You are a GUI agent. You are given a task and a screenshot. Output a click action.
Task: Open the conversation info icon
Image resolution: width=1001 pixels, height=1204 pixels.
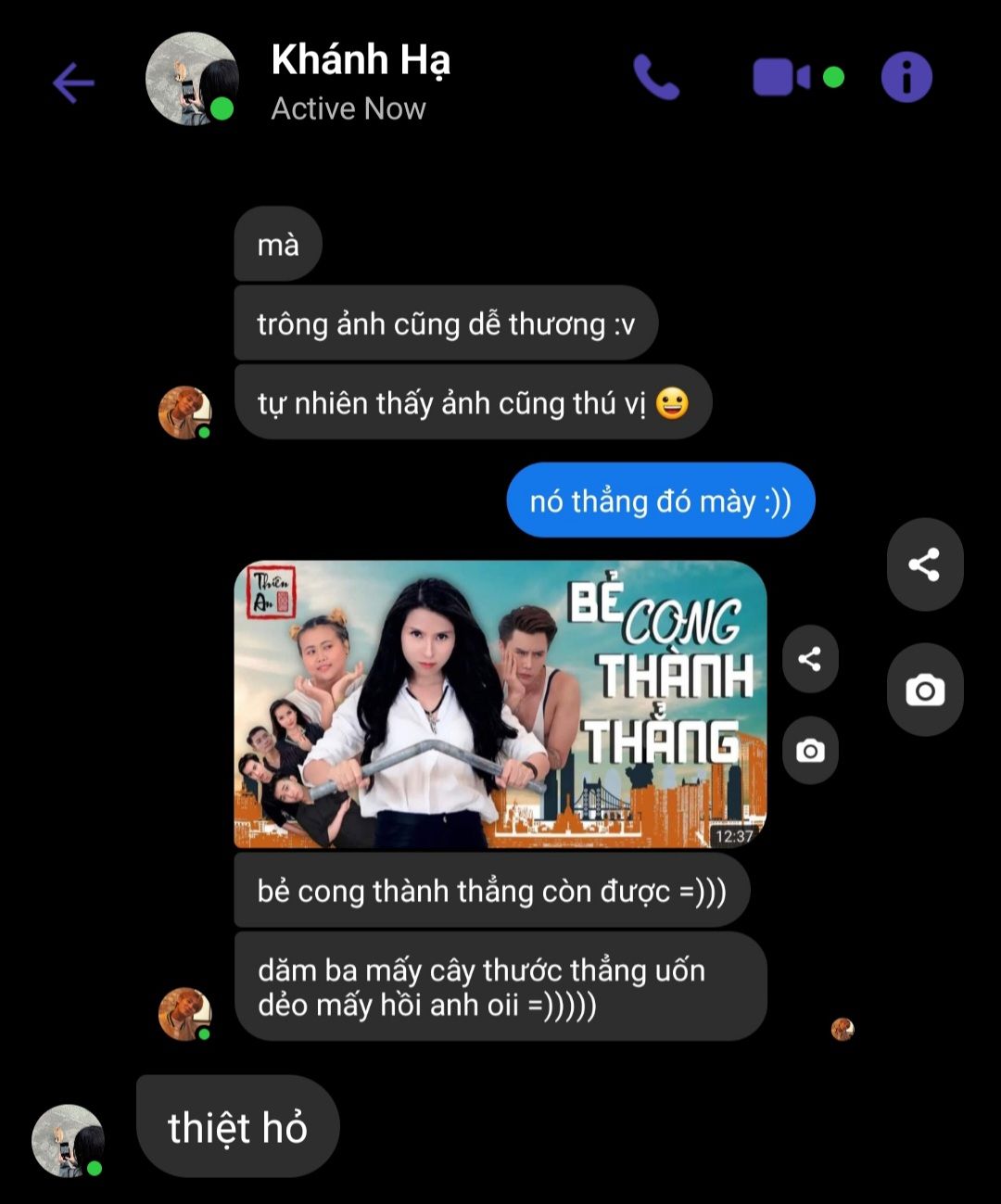(x=906, y=77)
